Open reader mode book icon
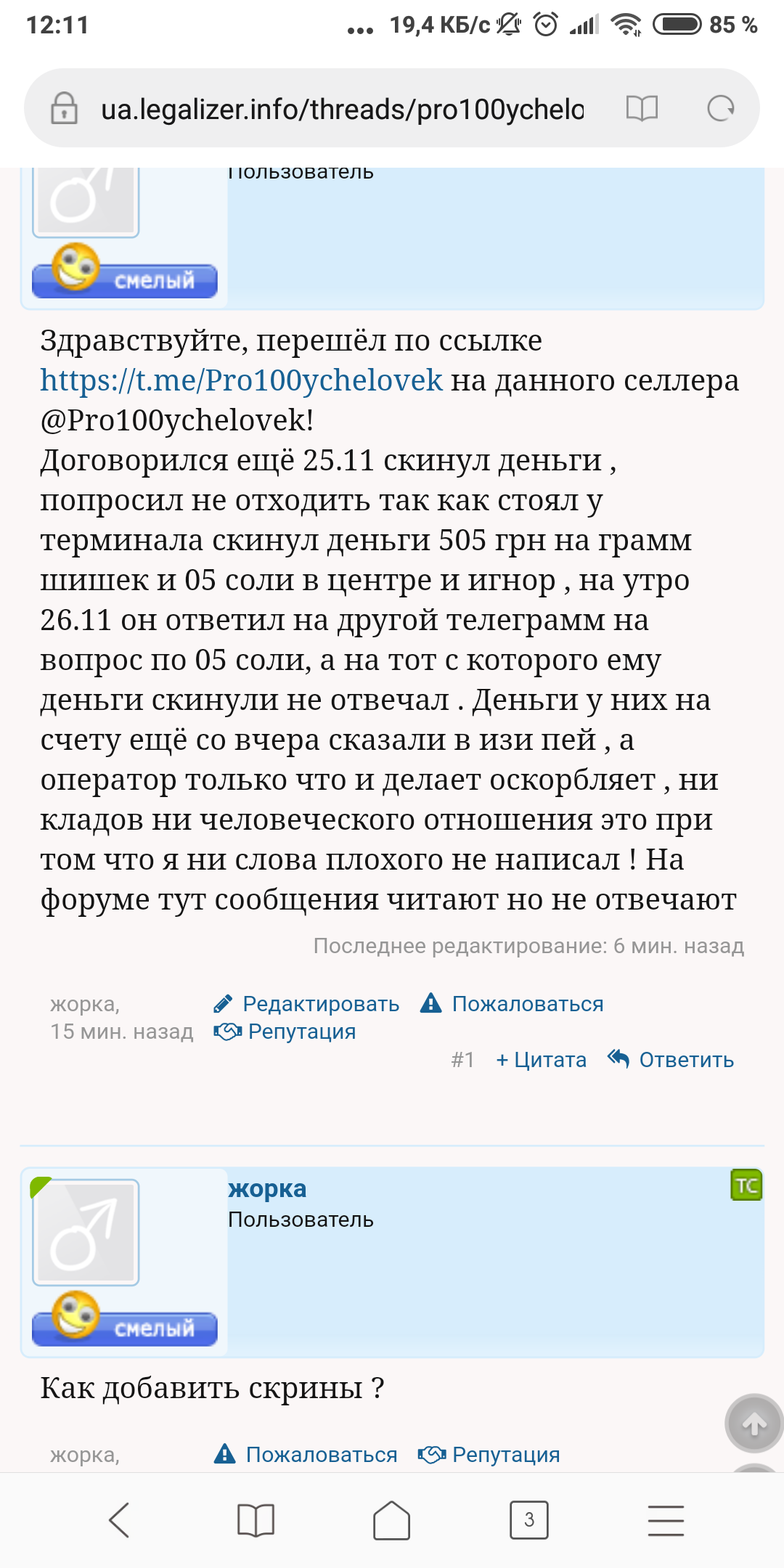784x1568 pixels. pyautogui.click(x=642, y=109)
